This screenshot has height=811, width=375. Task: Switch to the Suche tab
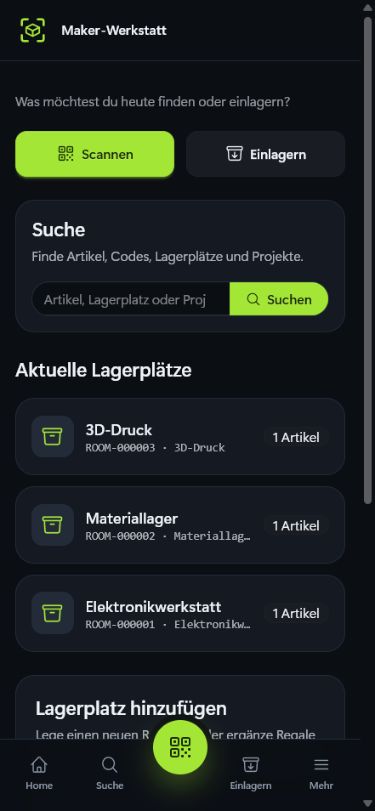(110, 773)
